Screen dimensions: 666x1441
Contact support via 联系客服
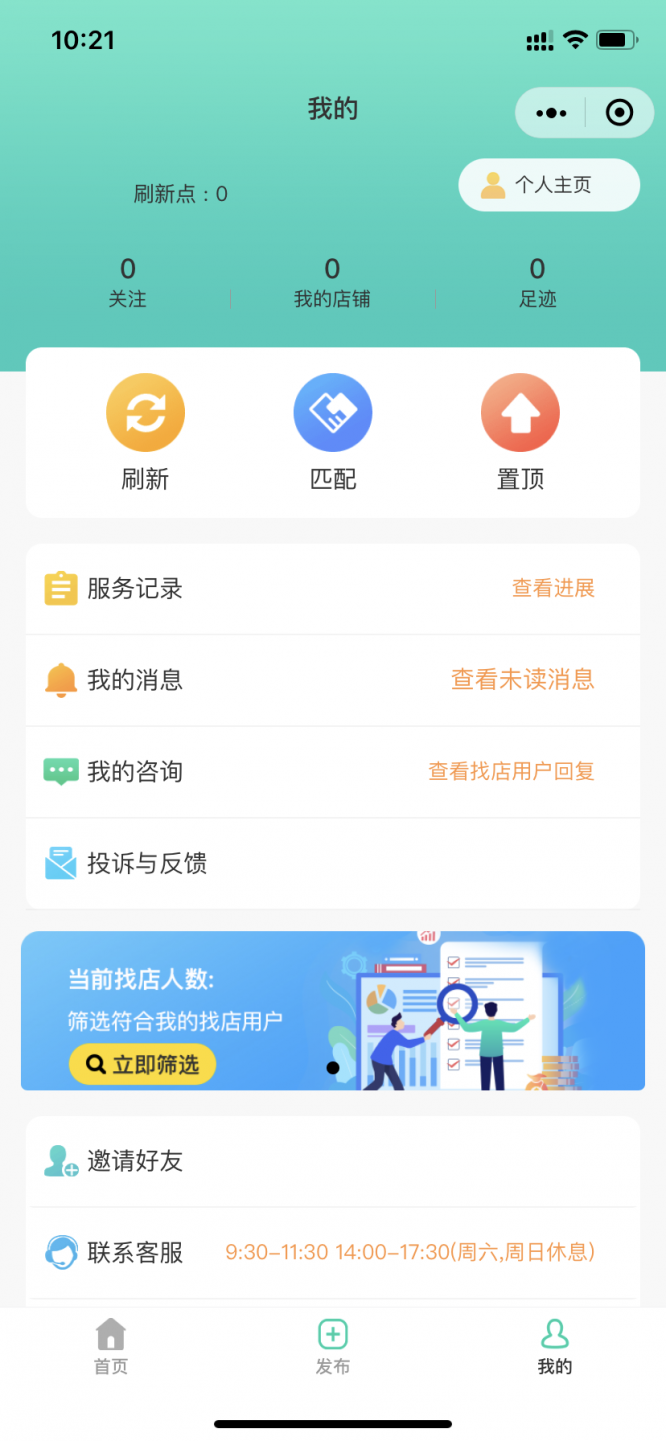(332, 1252)
